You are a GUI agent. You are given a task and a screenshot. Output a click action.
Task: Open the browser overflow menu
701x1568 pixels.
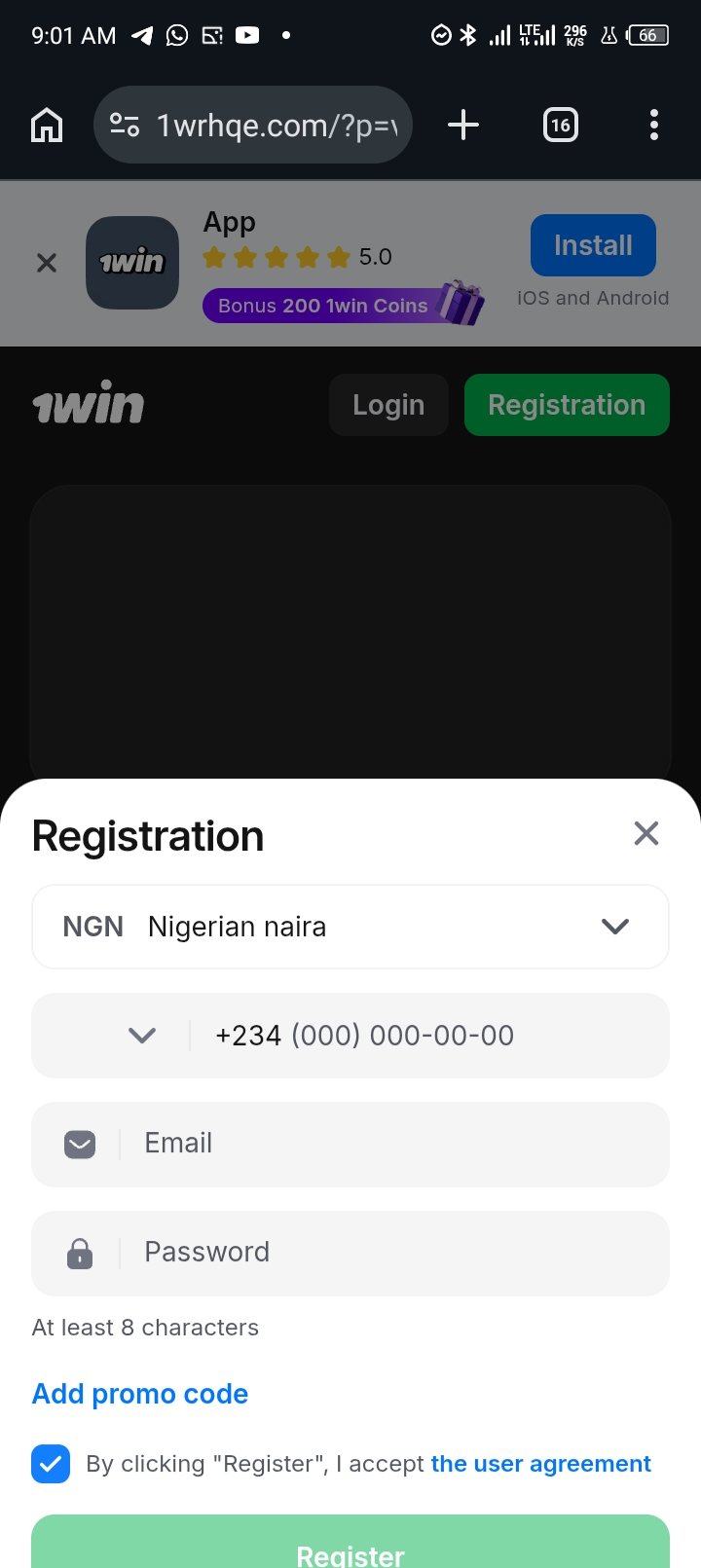pos(653,125)
